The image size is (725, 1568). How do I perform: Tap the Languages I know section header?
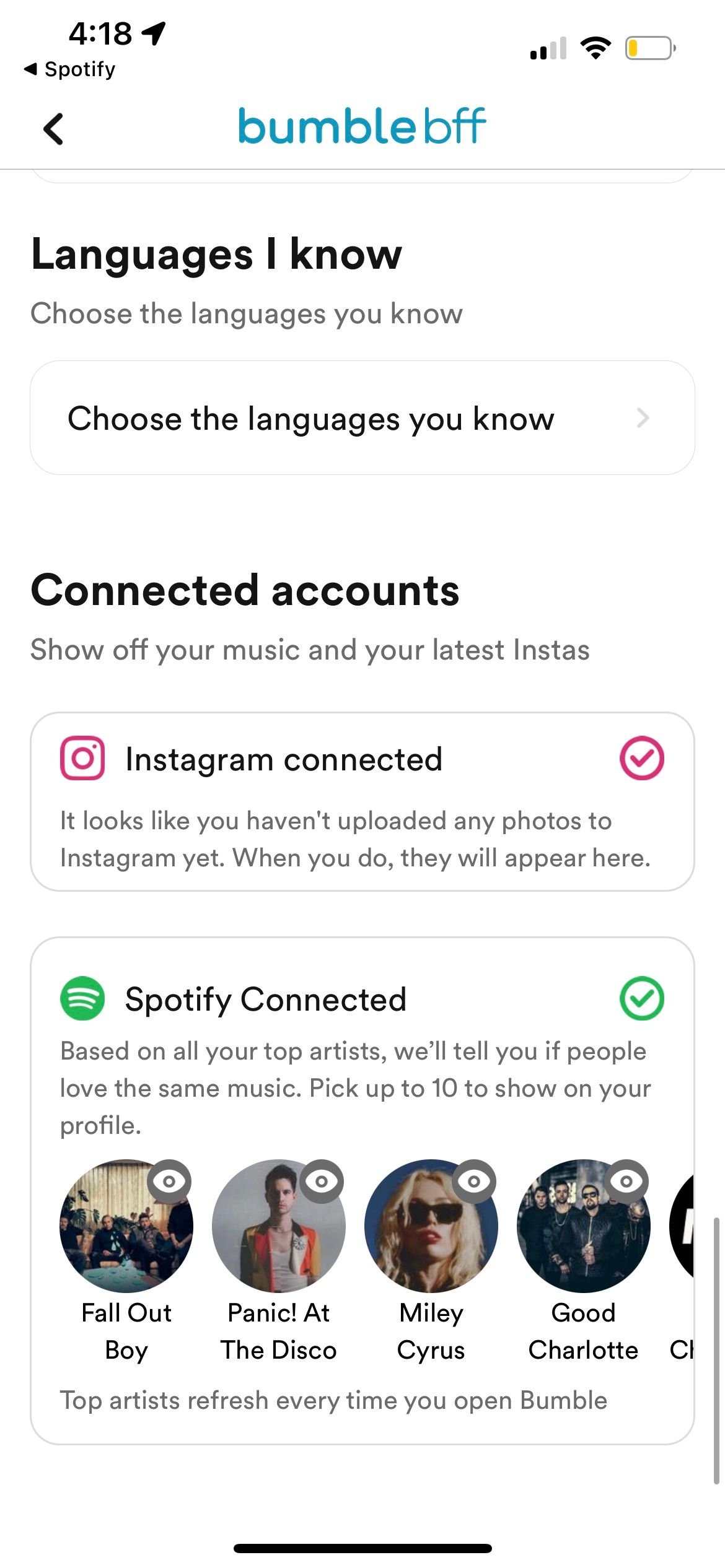pyautogui.click(x=217, y=254)
